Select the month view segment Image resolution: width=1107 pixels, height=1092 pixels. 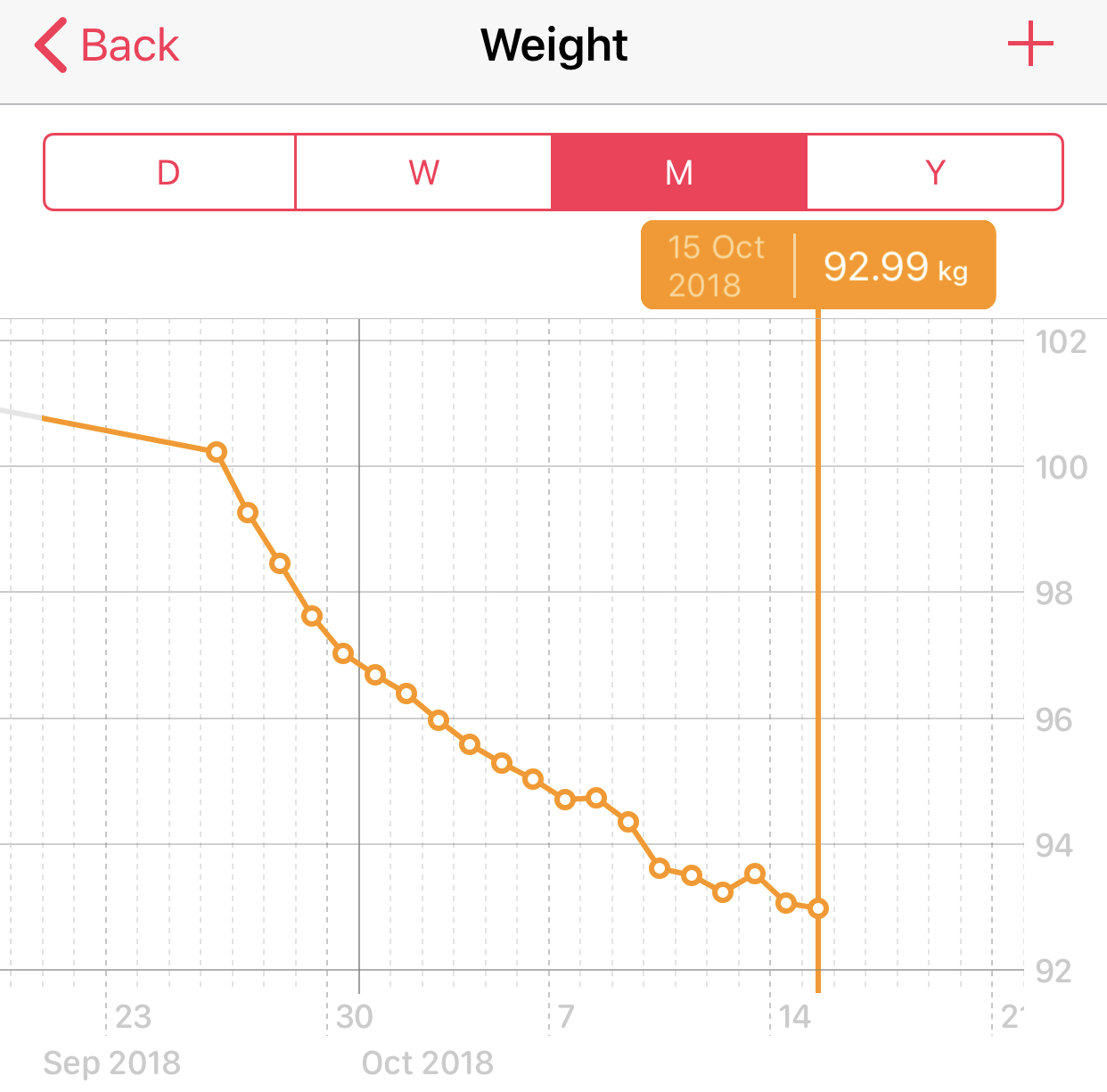click(x=679, y=172)
